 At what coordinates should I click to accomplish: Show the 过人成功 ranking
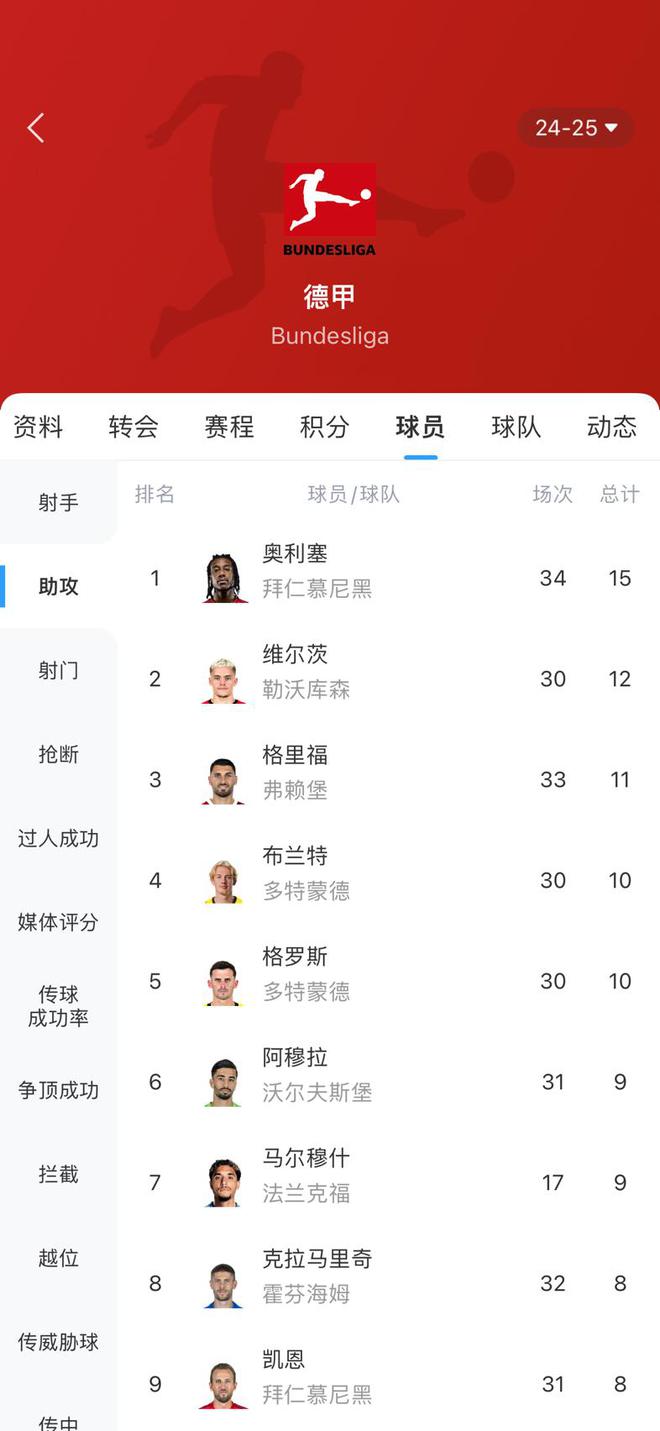(58, 838)
